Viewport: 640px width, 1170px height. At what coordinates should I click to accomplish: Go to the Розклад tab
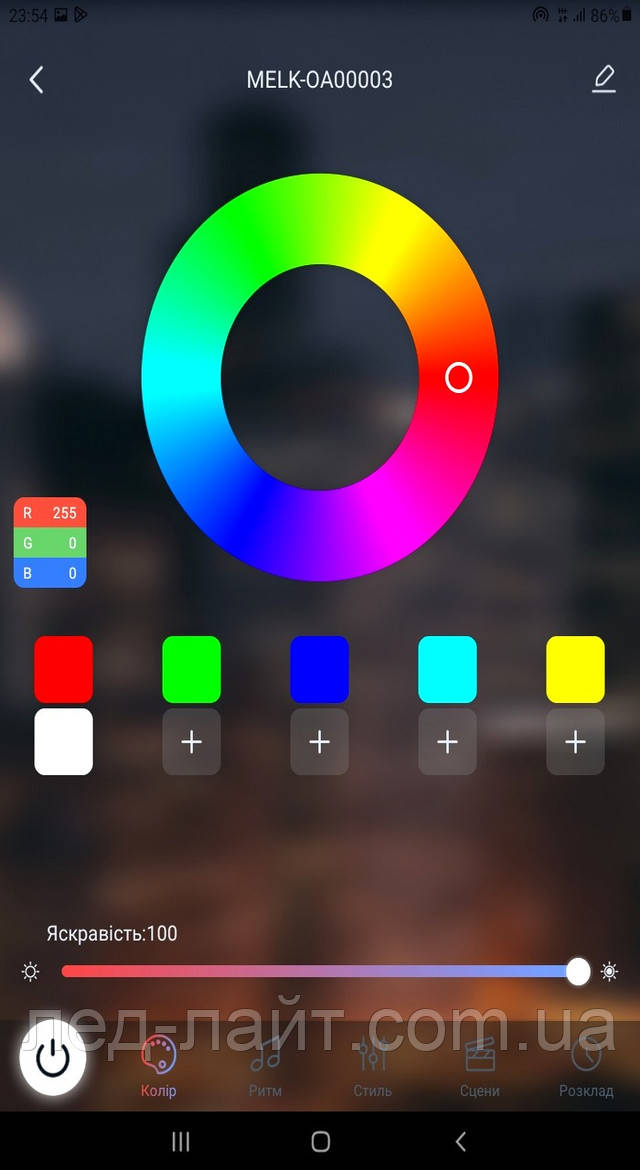pyautogui.click(x=586, y=1066)
